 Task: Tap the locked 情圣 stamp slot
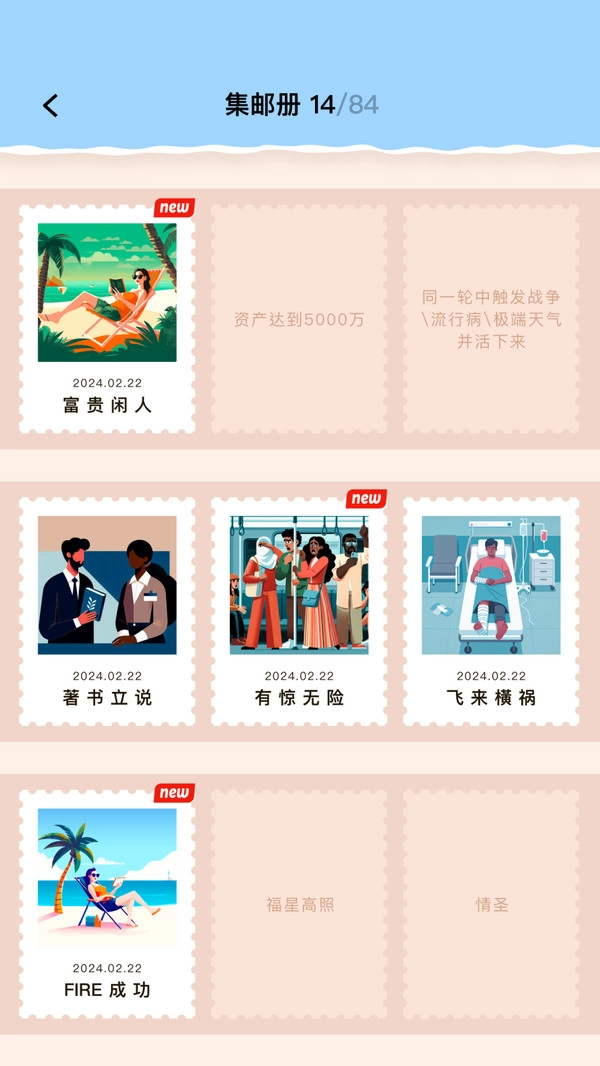[491, 904]
